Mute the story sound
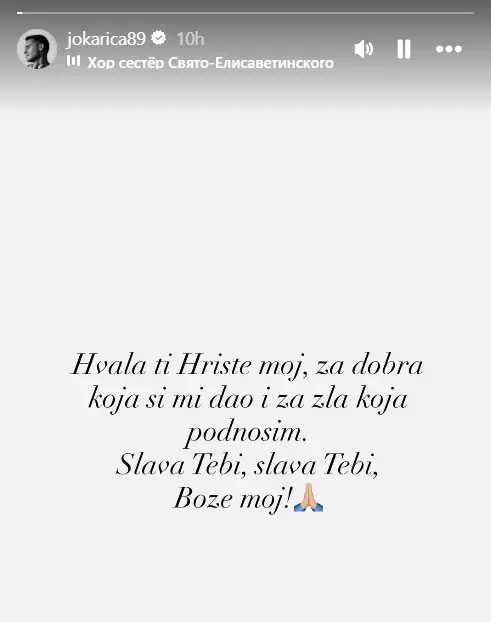Image resolution: width=491 pixels, height=622 pixels. coord(364,49)
